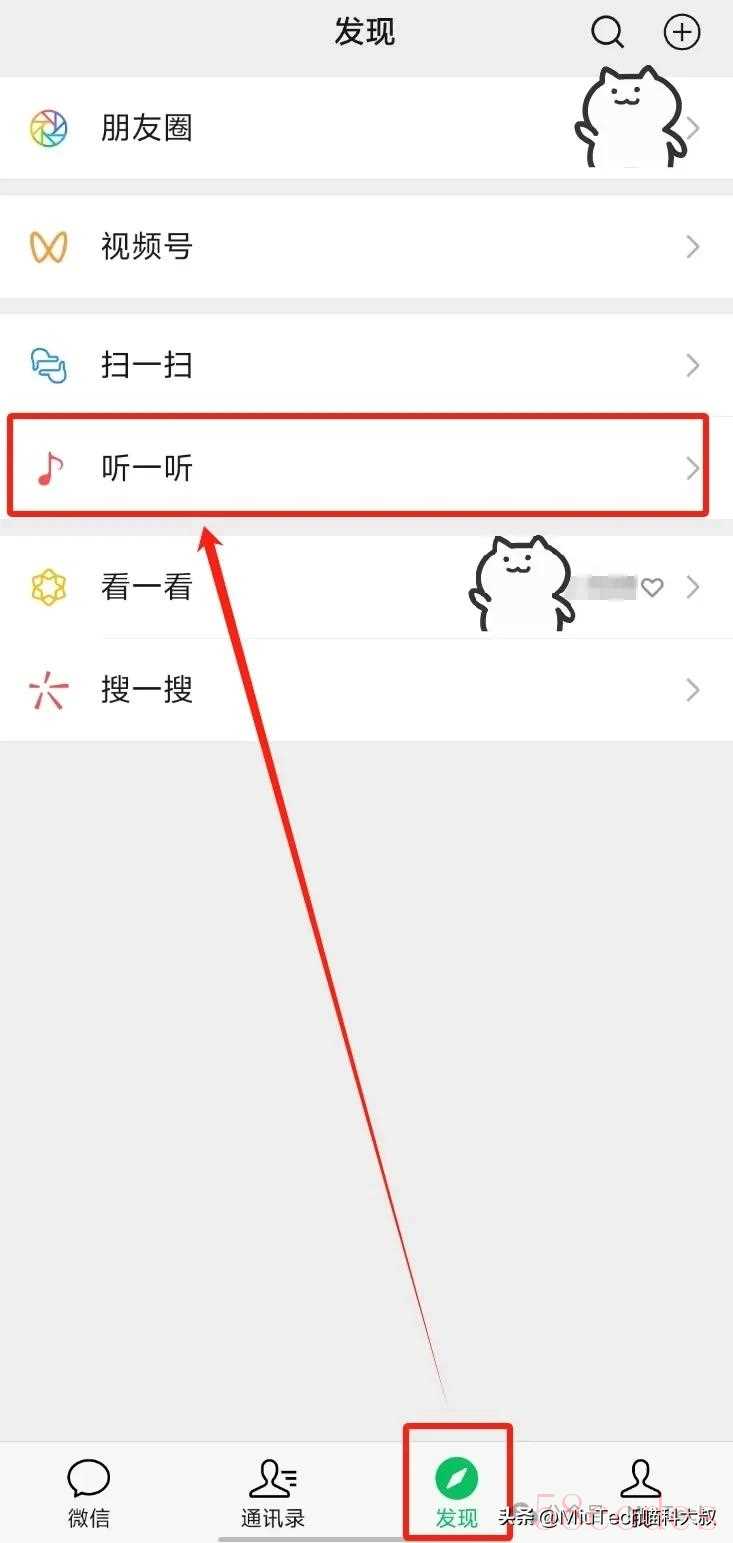Viewport: 733px width, 1543px height.
Task: Select the 发现 discover tab
Action: tap(457, 1492)
